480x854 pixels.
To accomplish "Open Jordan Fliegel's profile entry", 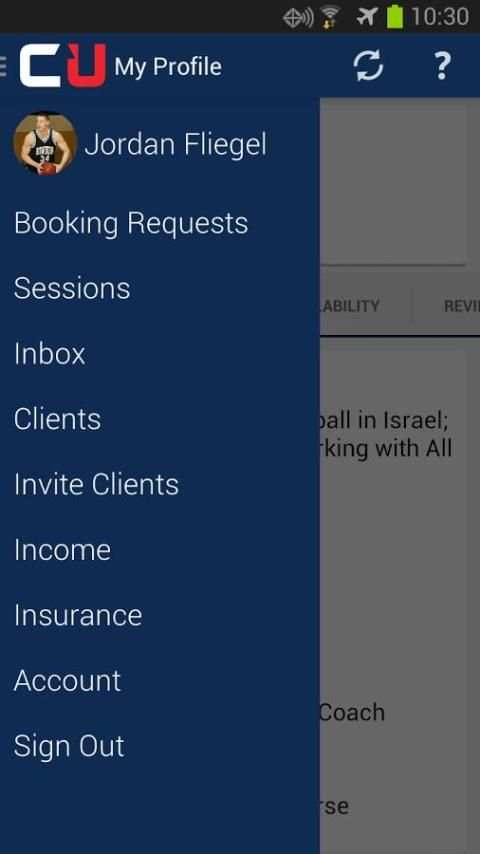I will pyautogui.click(x=160, y=144).
